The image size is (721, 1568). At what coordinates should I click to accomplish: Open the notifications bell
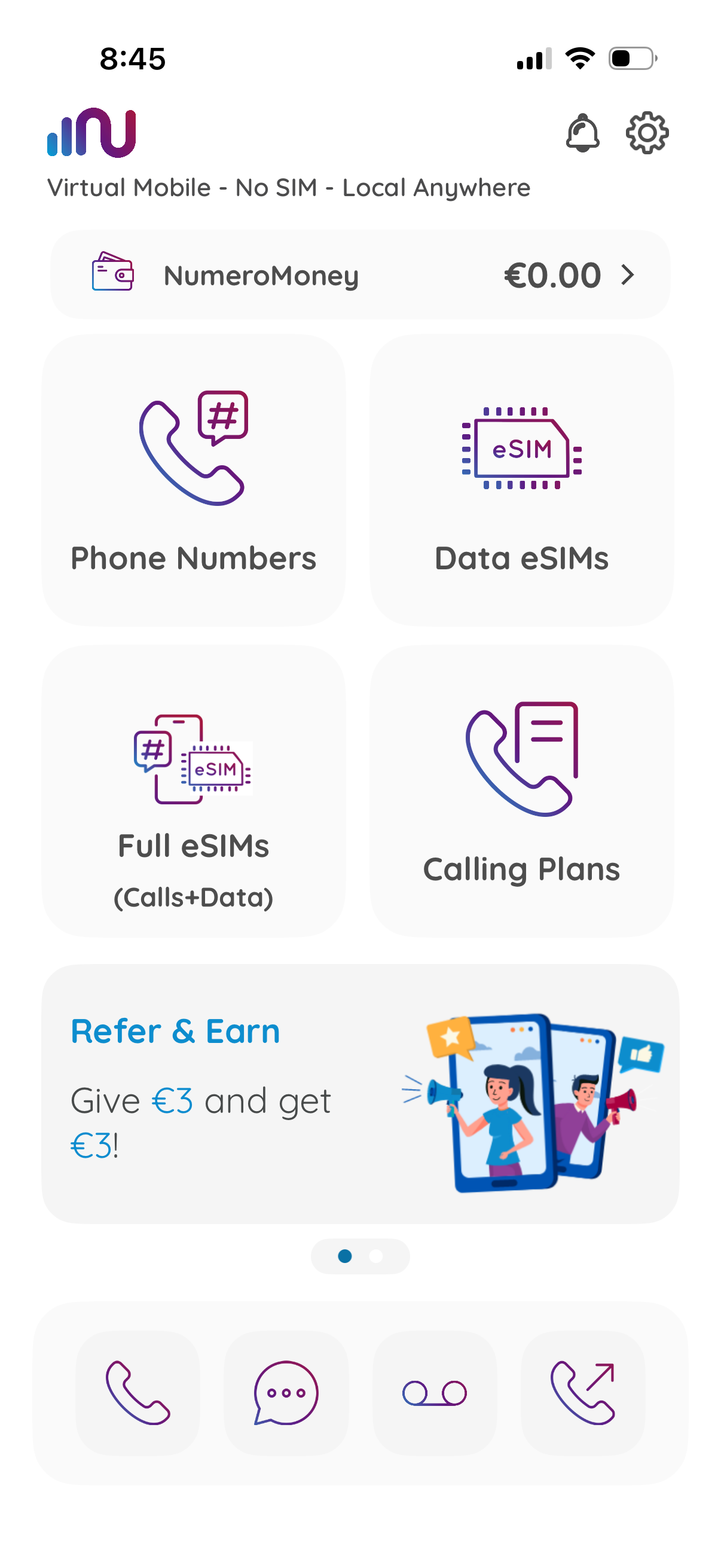click(x=582, y=133)
